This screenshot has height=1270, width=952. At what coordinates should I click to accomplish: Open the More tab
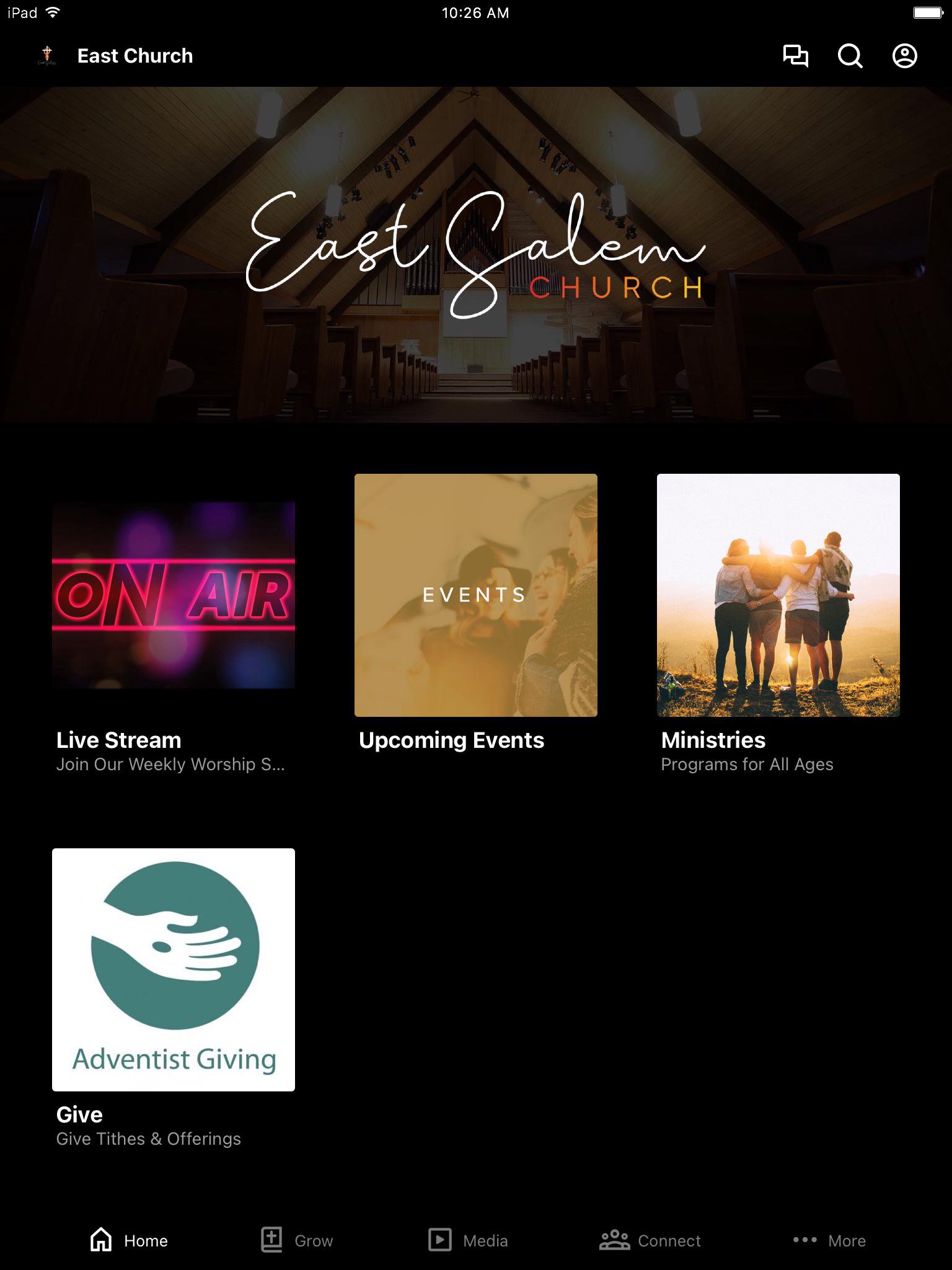point(829,1240)
